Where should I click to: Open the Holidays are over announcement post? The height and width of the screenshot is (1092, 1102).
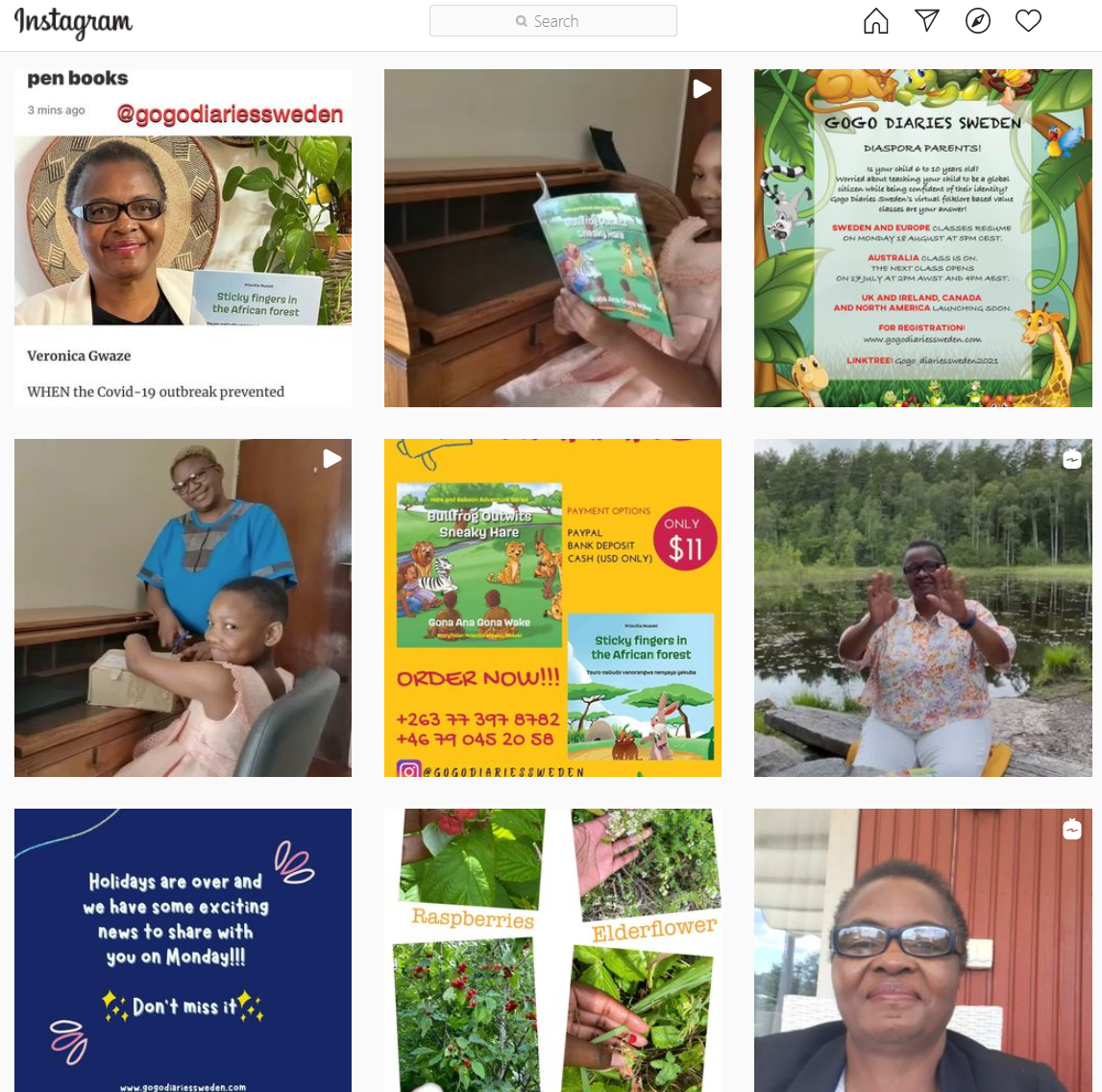(x=183, y=951)
